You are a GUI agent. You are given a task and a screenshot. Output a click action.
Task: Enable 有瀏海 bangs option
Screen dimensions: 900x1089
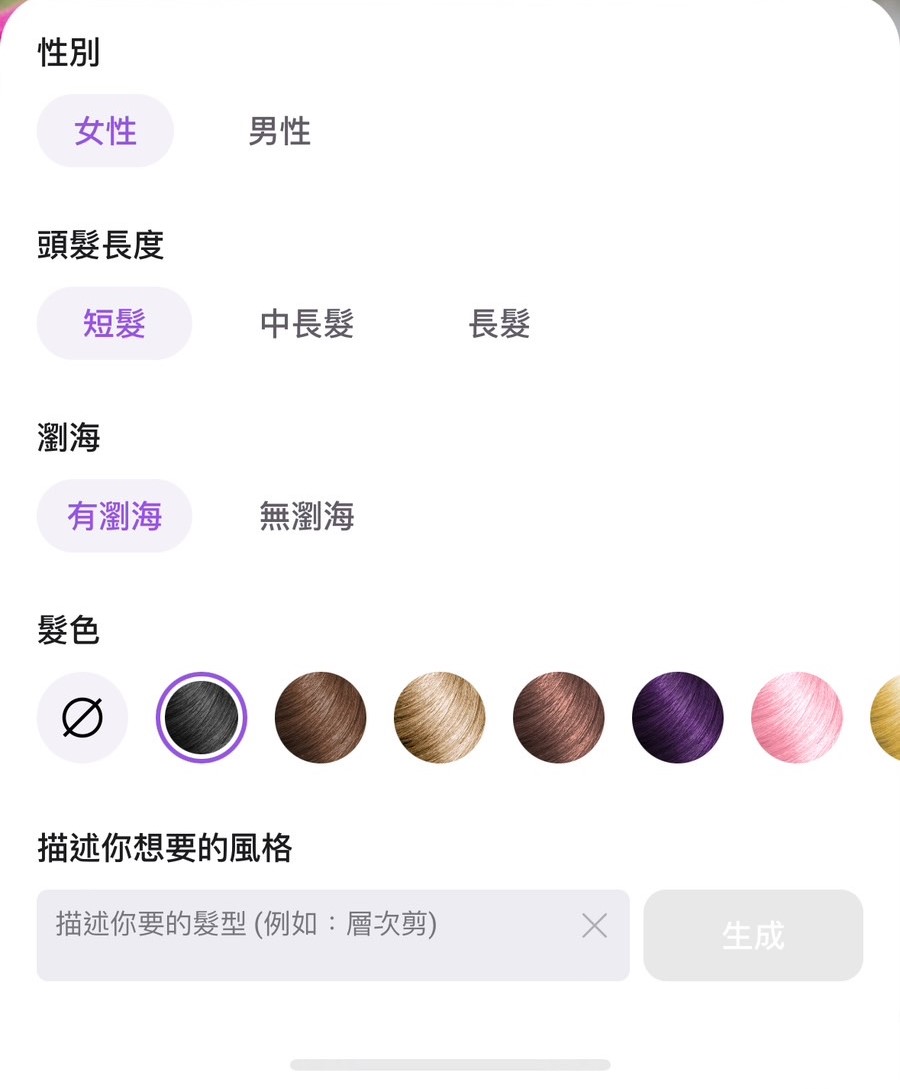pos(114,516)
